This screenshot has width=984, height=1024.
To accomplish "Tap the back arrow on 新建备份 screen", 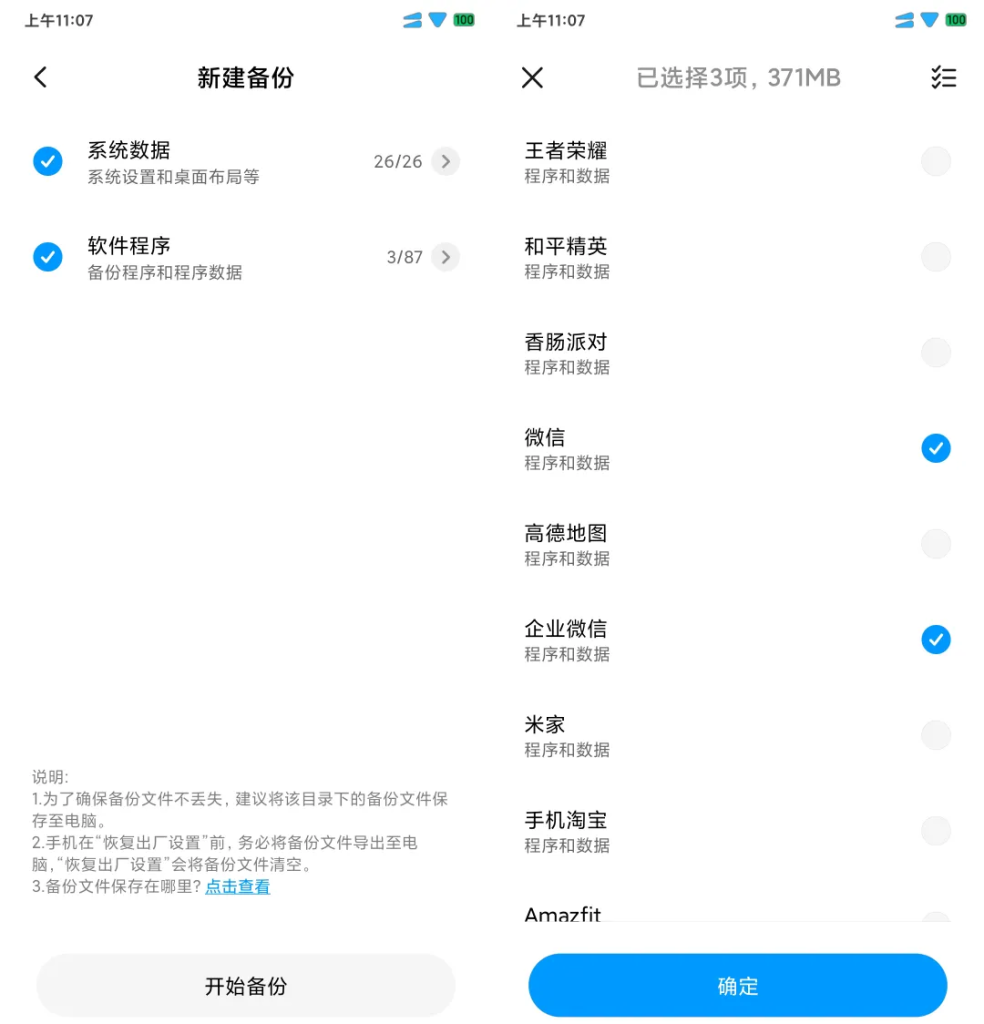I will click(40, 77).
